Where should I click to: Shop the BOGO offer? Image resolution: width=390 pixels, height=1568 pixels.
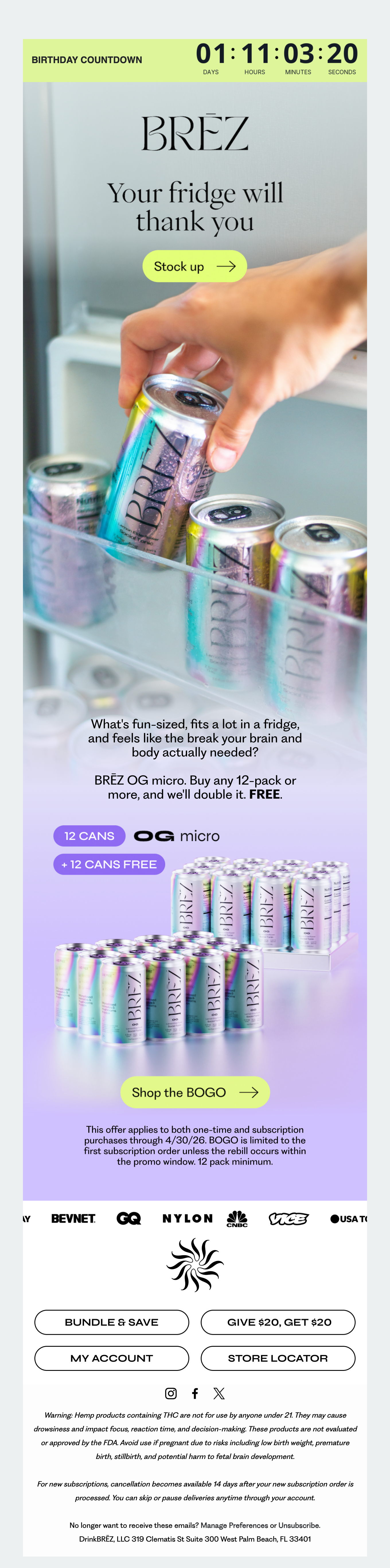195,1092
